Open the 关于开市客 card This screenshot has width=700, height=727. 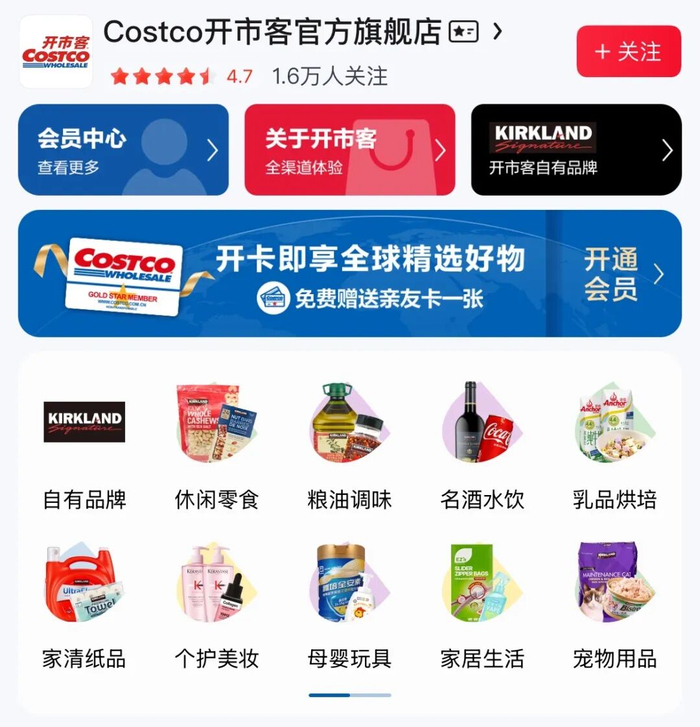(x=350, y=149)
